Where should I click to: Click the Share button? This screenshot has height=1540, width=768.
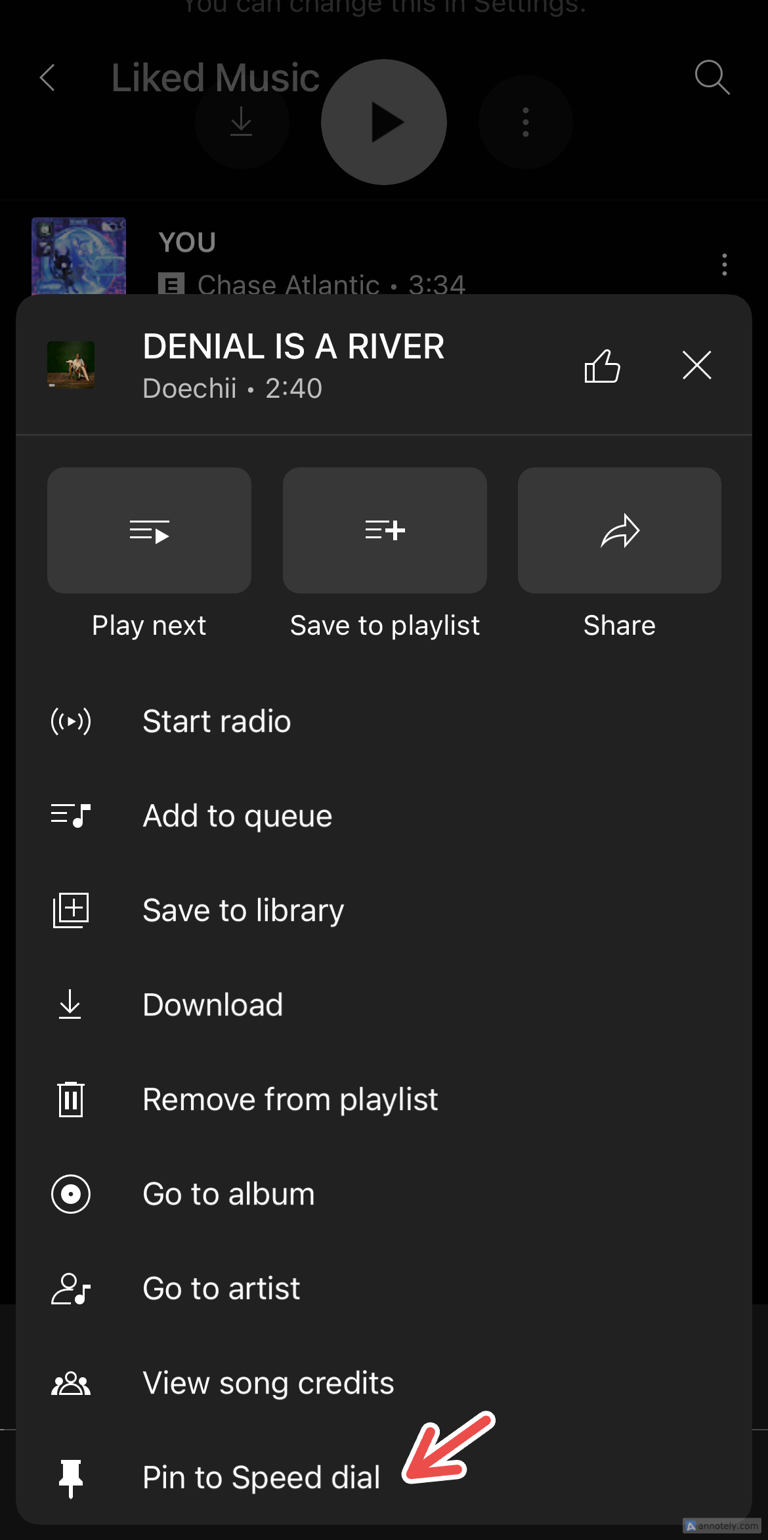click(619, 530)
